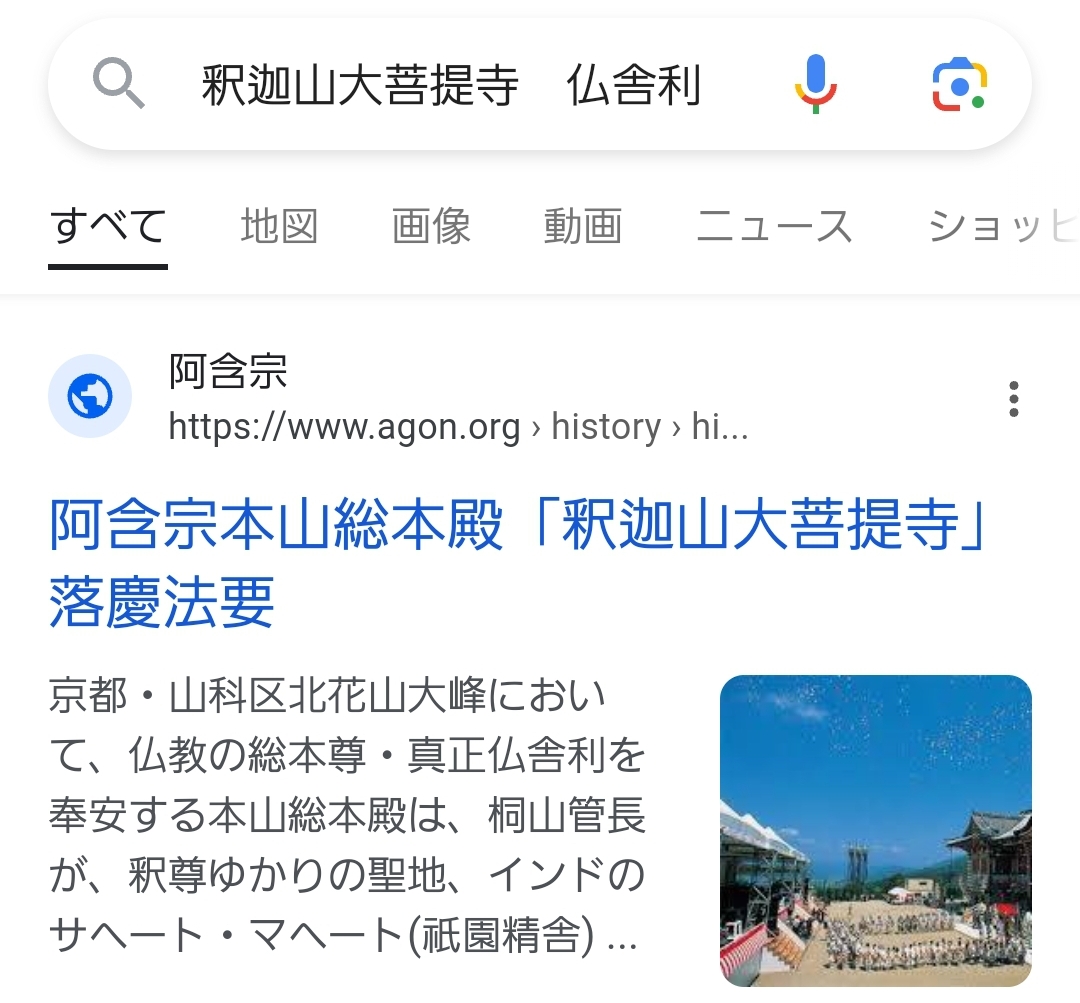Screen dimensions: 1080x1003
Task: Tap the magnifier search icon
Action: (119, 84)
